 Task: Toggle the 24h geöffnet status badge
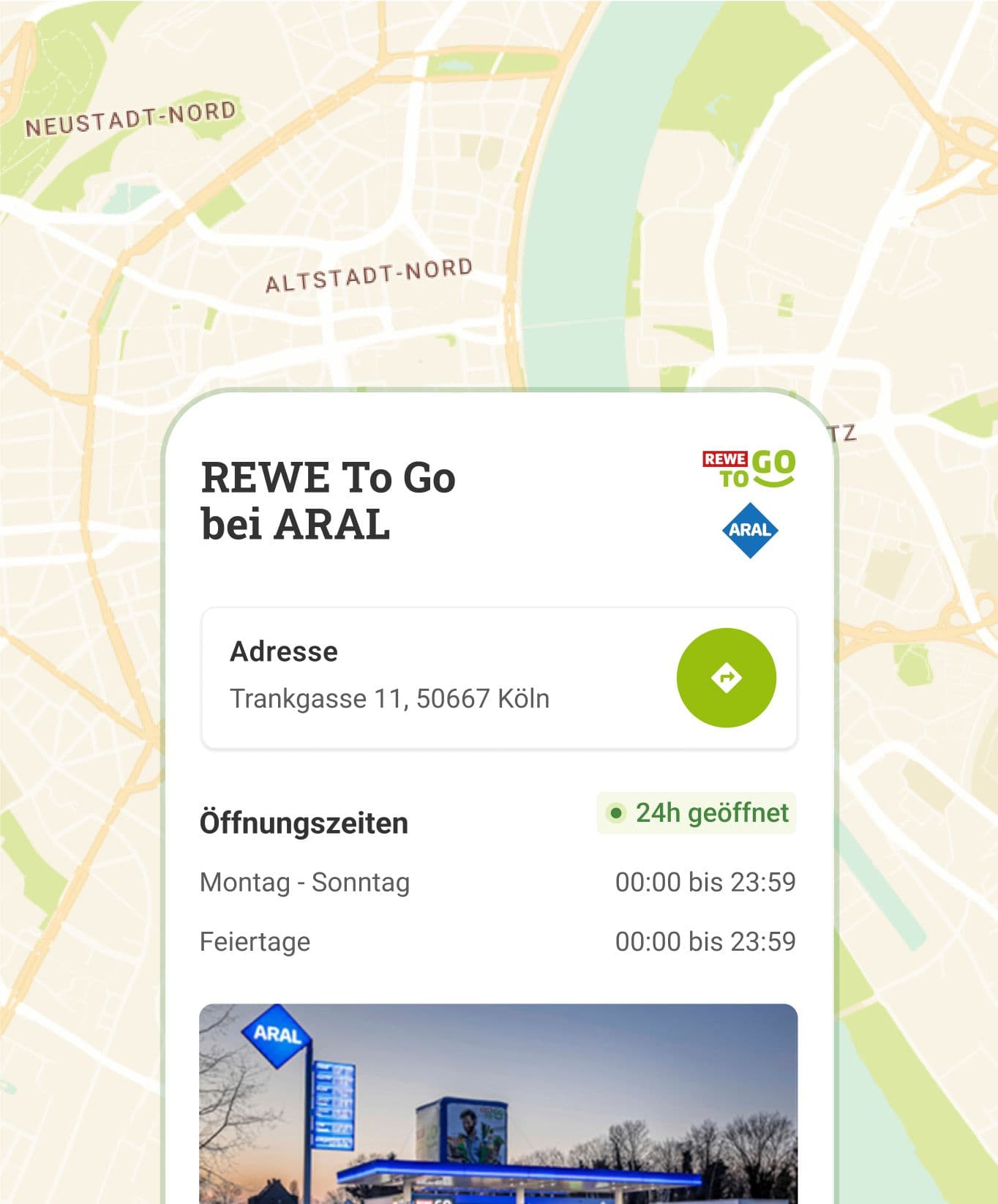pos(695,812)
